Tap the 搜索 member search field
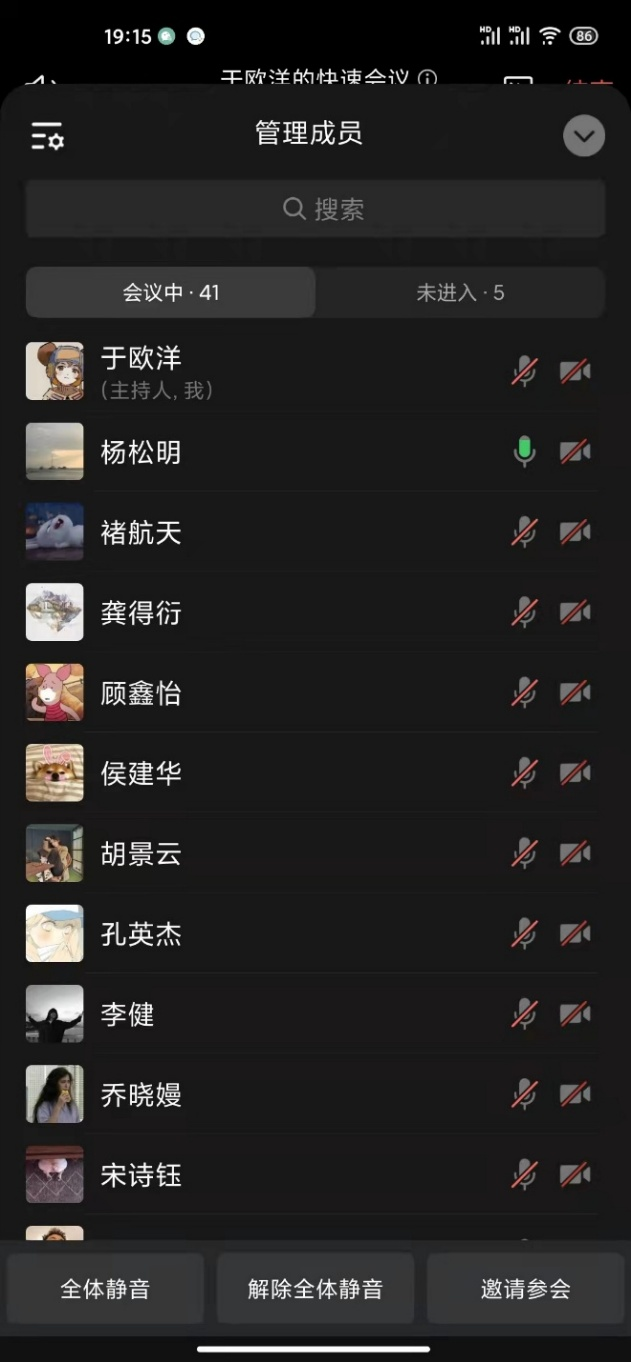 (315, 209)
